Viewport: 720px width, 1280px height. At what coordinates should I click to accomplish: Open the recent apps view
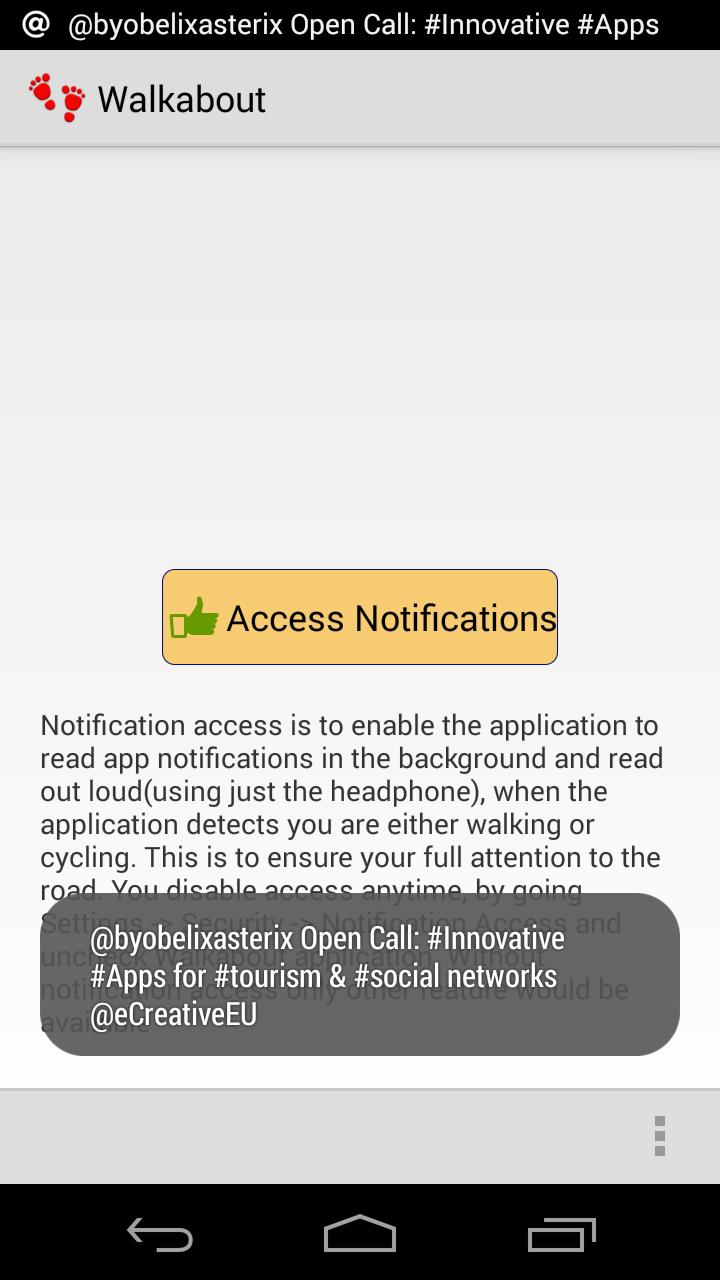tap(561, 1234)
